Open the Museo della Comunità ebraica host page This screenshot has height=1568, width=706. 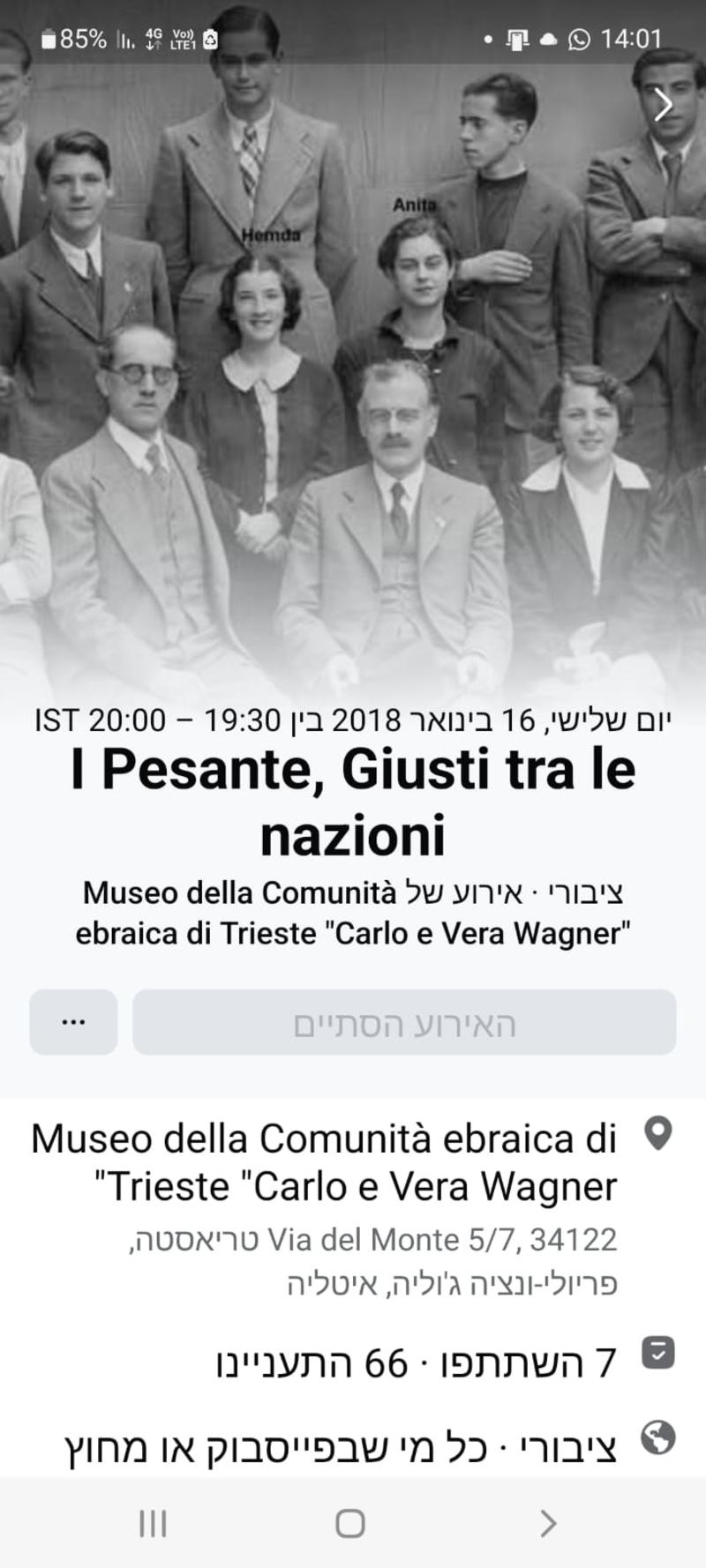[x=353, y=913]
